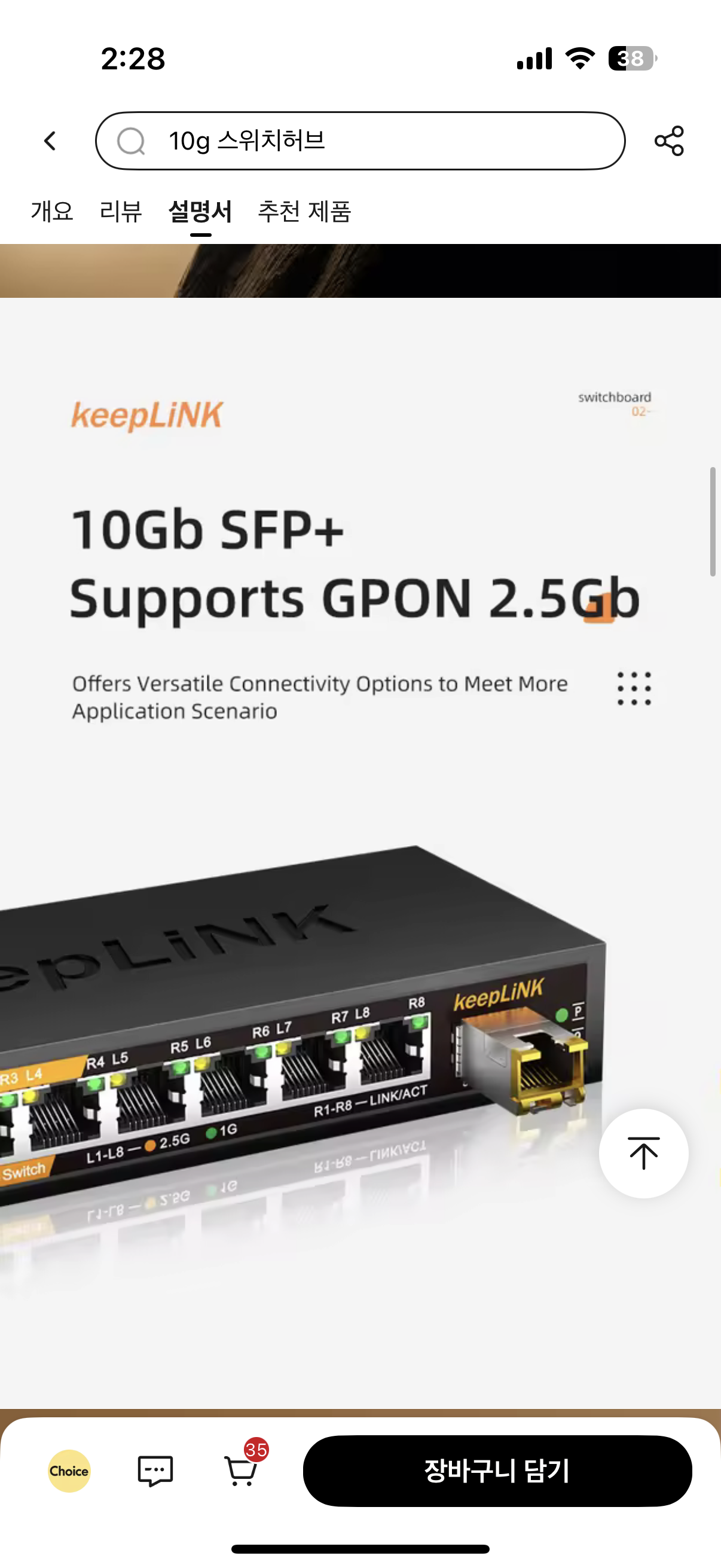Screen dimensions: 721x1568
Task: Select the 설명서 tab
Action: (x=200, y=212)
